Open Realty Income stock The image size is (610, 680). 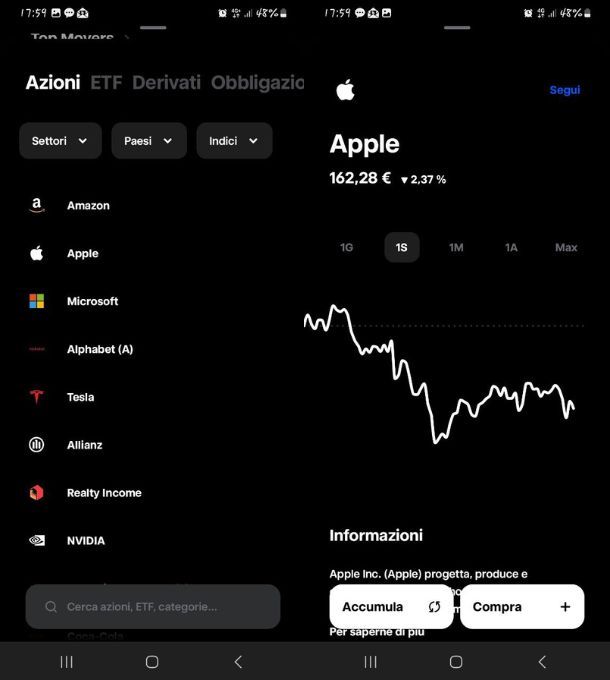tap(103, 493)
